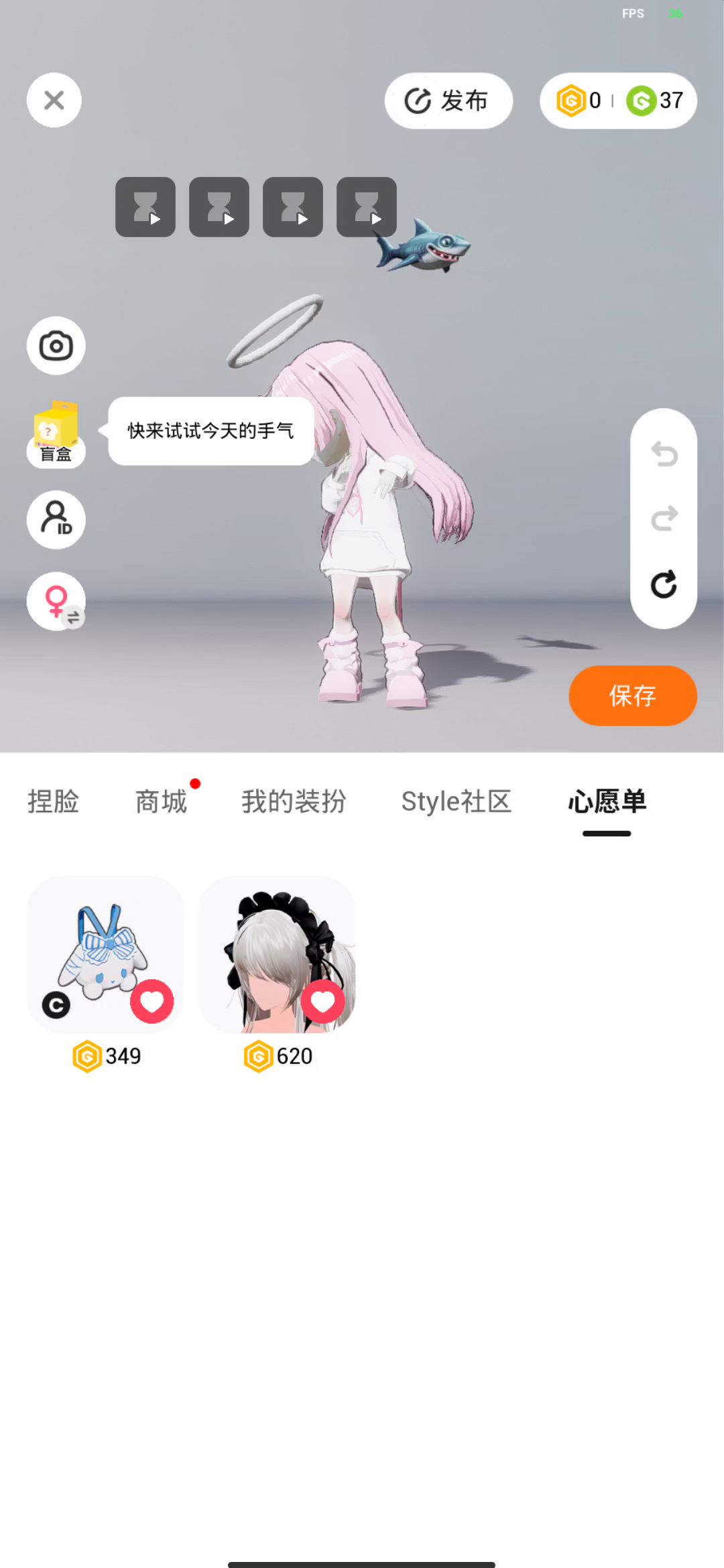The image size is (724, 1568).
Task: Open the 我的装扮 tab
Action: click(294, 801)
